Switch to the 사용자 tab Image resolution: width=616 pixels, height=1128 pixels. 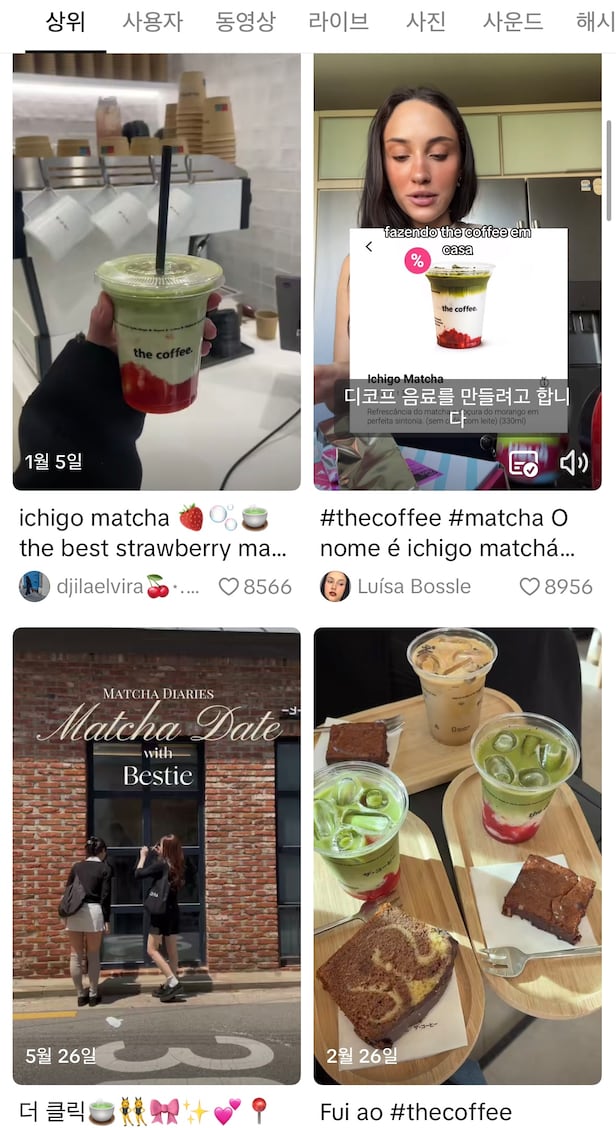pos(152,21)
